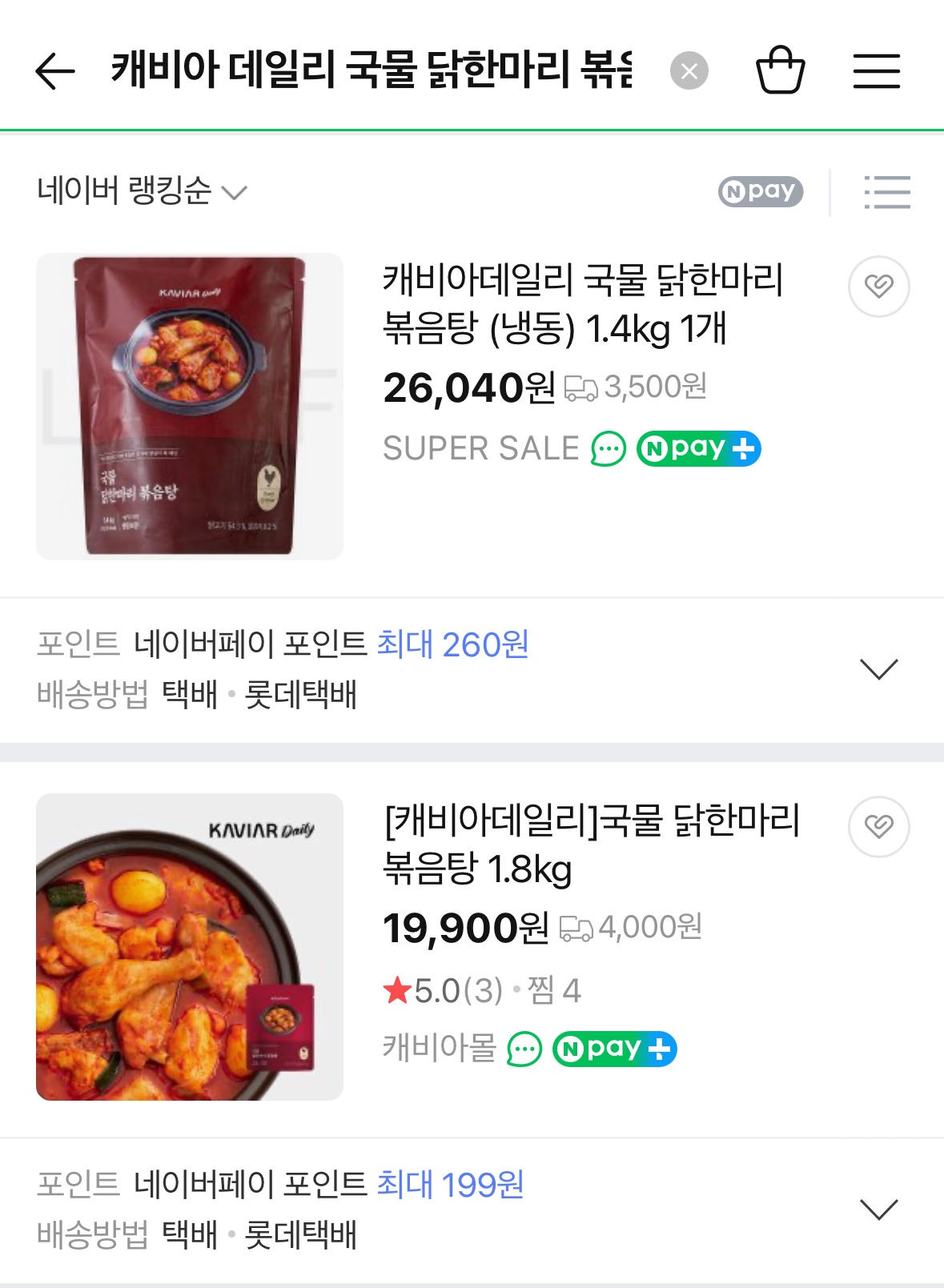The image size is (944, 1288).
Task: Open the hamburger menu
Action: click(876, 71)
